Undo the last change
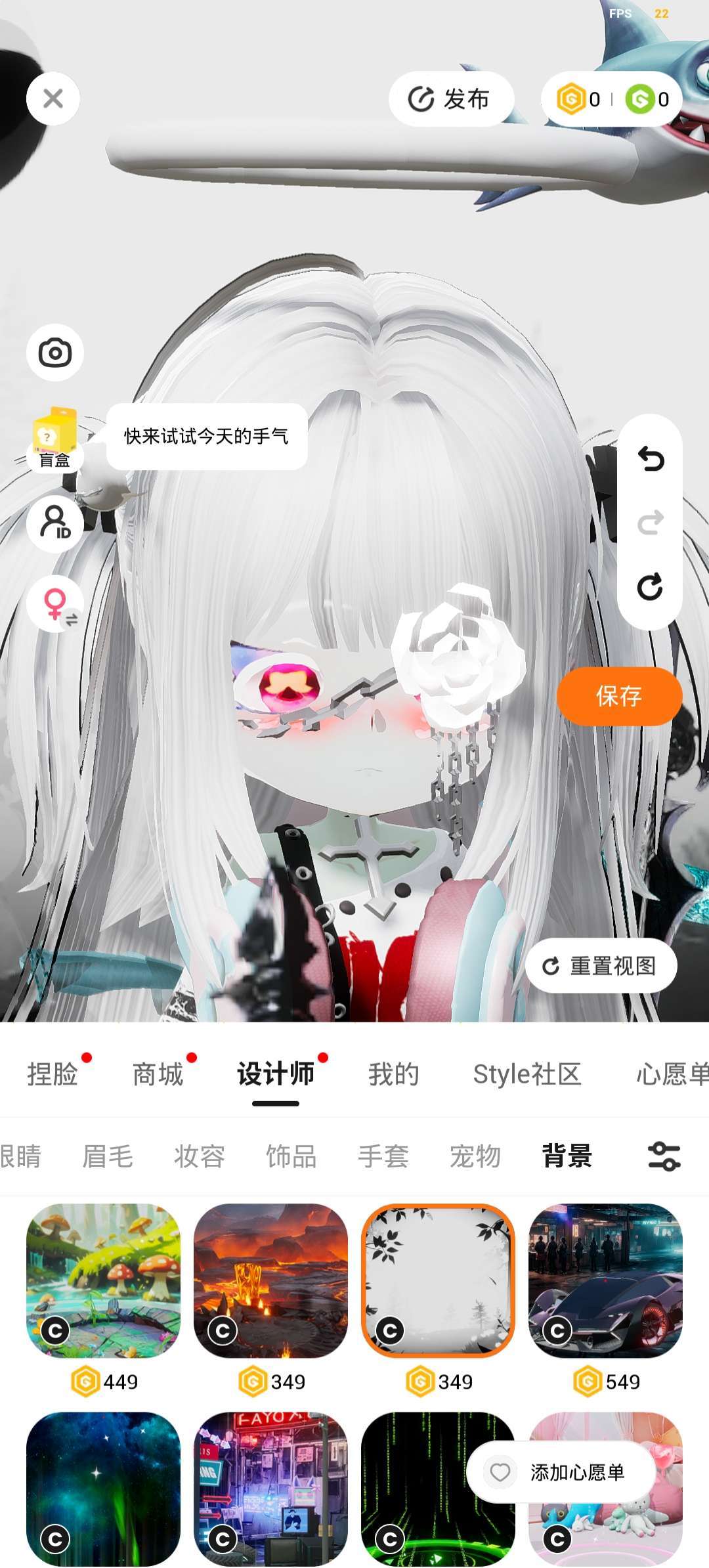This screenshot has height=1568, width=709. coord(651,459)
